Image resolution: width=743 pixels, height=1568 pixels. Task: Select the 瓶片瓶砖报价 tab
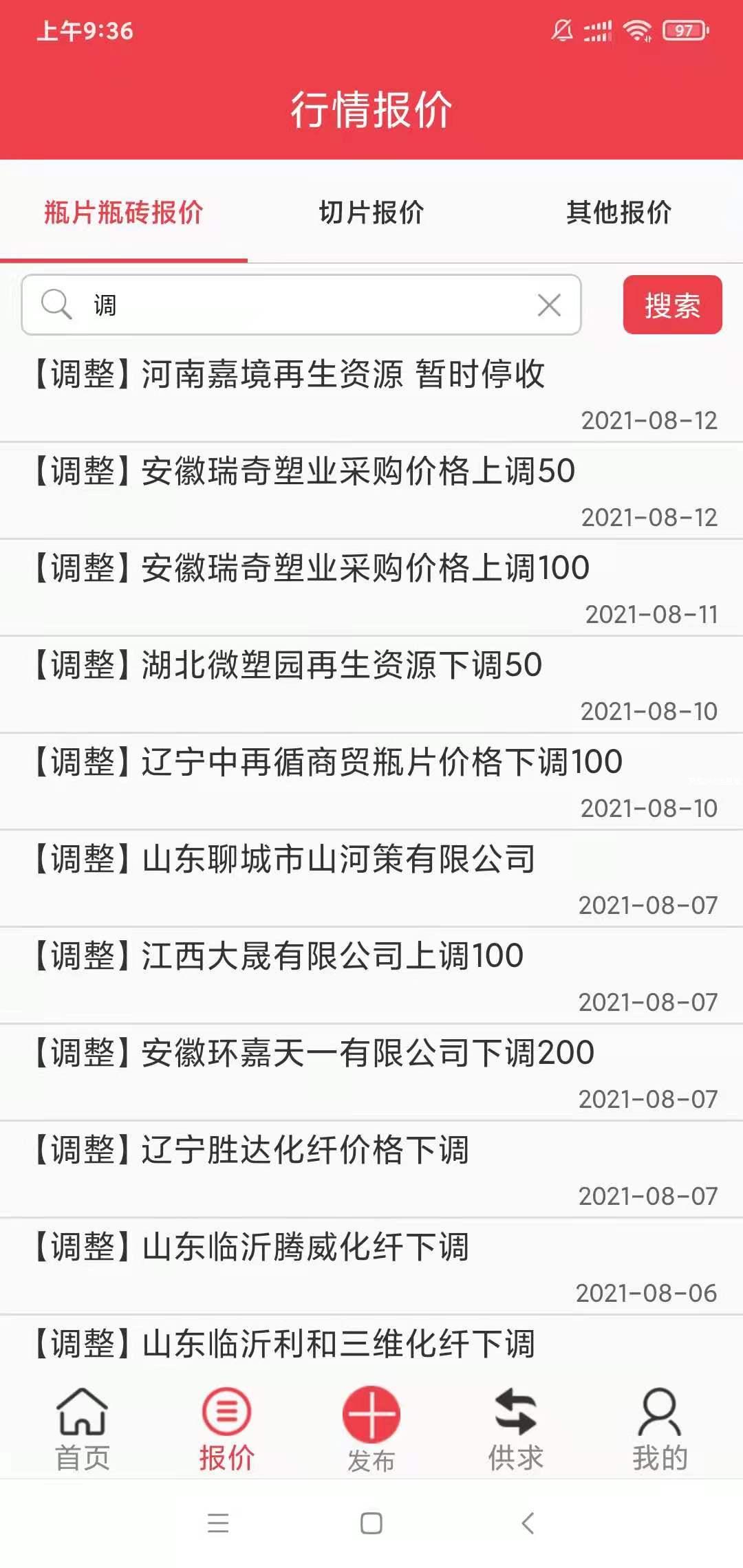point(124,213)
